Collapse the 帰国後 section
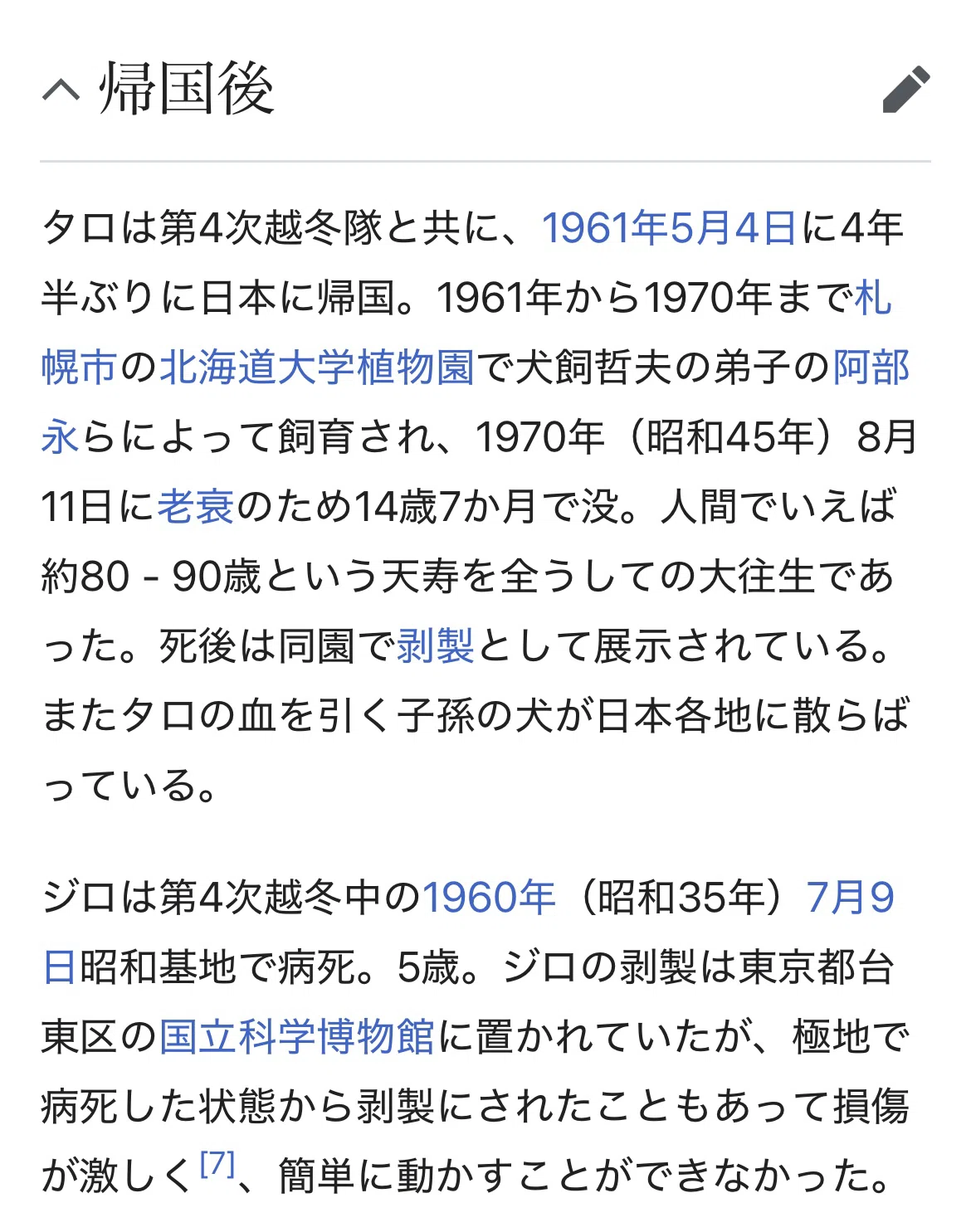The image size is (971, 1232). pos(61,89)
